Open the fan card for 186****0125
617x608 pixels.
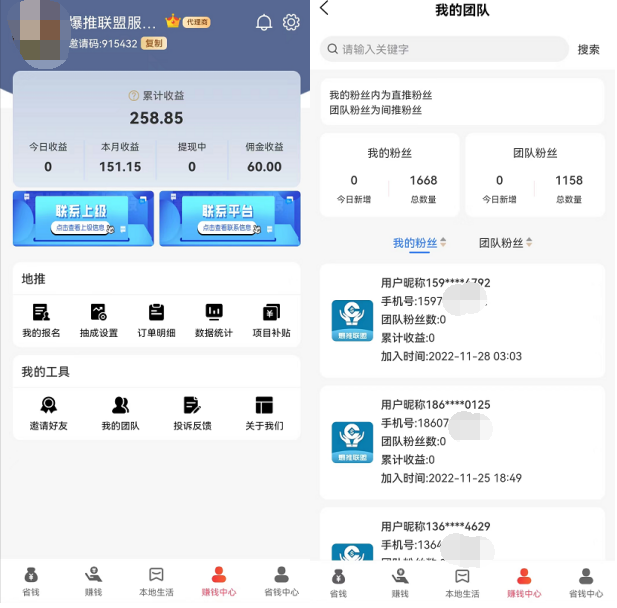click(461, 441)
